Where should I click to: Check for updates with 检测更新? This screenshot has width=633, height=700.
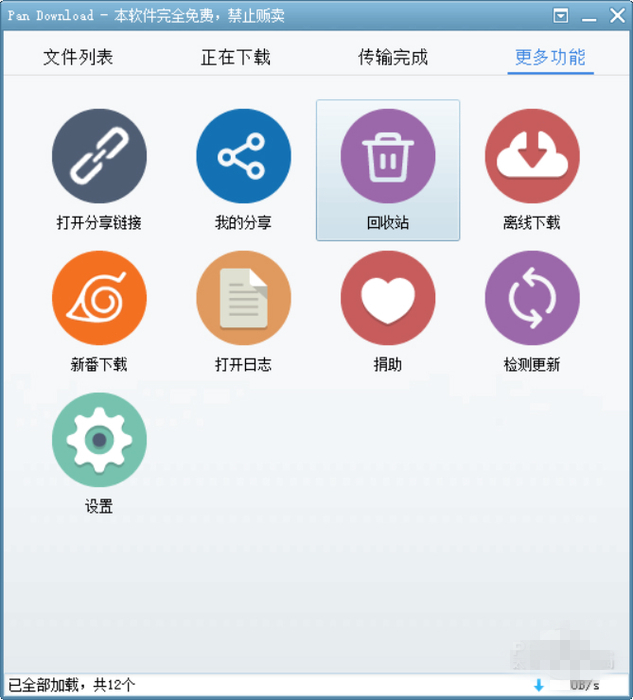pos(532,299)
